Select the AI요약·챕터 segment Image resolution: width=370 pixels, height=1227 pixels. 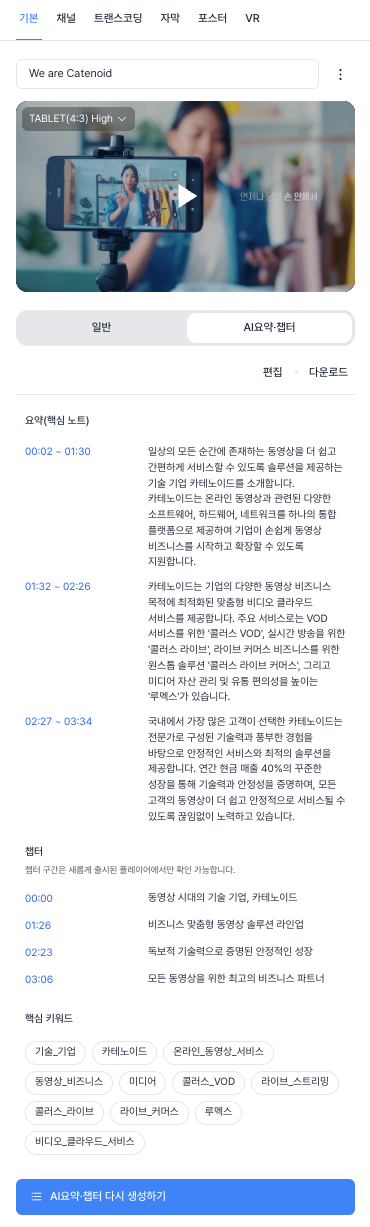[269, 327]
